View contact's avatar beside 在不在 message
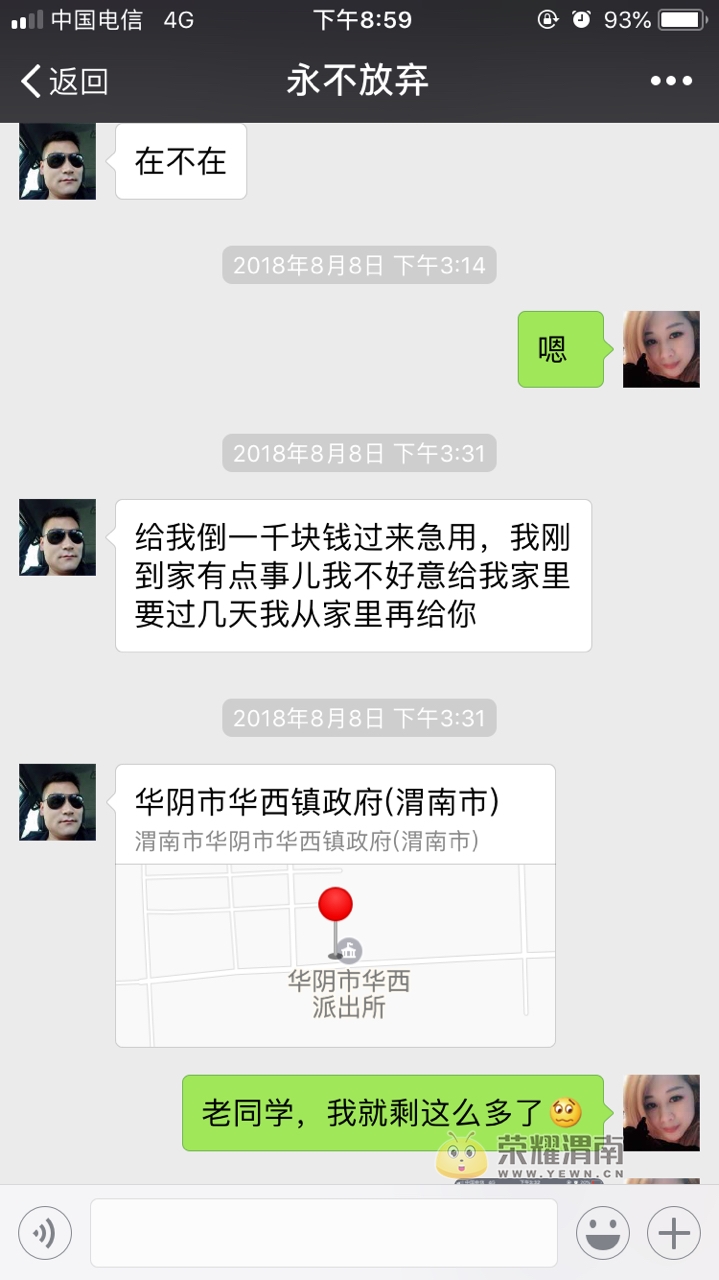 (58, 162)
